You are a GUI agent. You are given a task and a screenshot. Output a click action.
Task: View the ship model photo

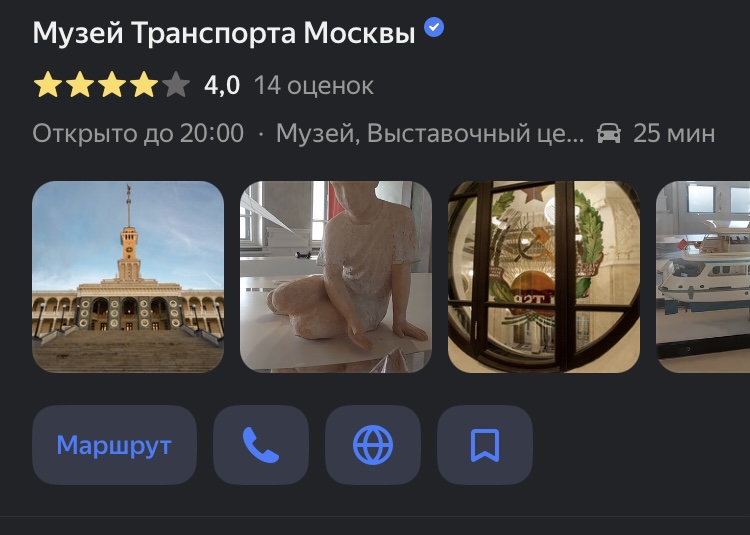pyautogui.click(x=704, y=277)
